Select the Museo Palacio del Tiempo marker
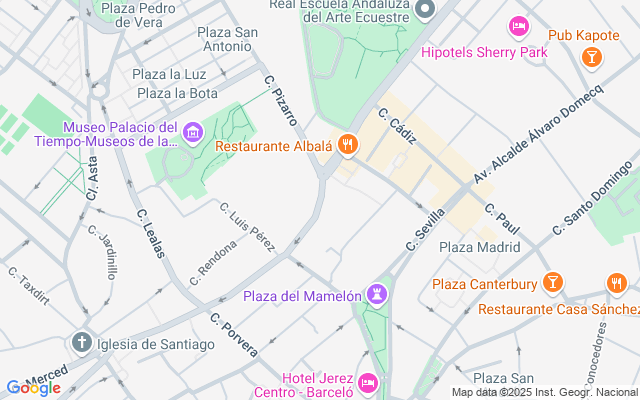Image resolution: width=640 pixels, height=400 pixels. (192, 133)
